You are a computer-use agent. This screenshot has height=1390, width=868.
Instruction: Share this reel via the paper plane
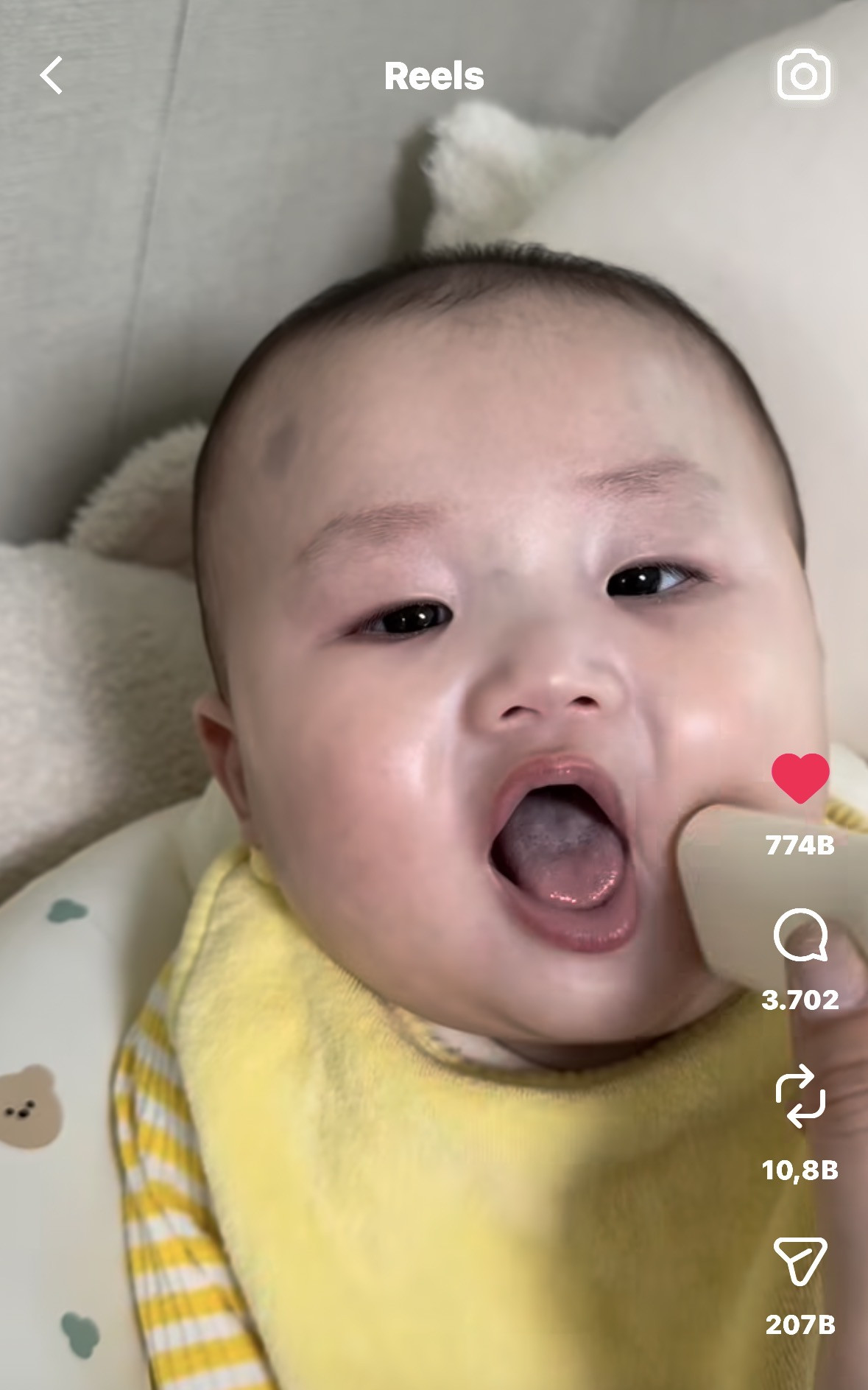(x=800, y=1260)
